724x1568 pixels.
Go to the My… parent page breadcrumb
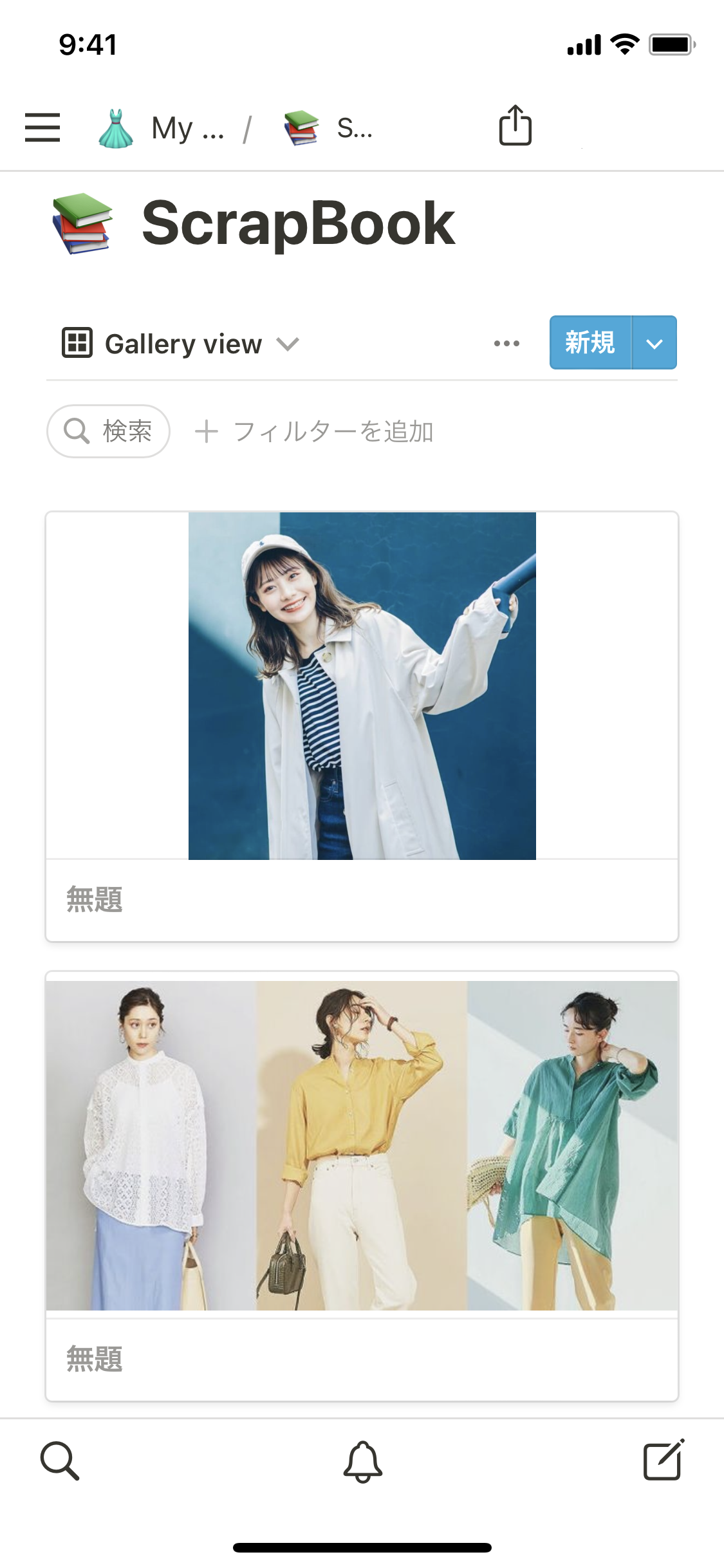click(162, 128)
